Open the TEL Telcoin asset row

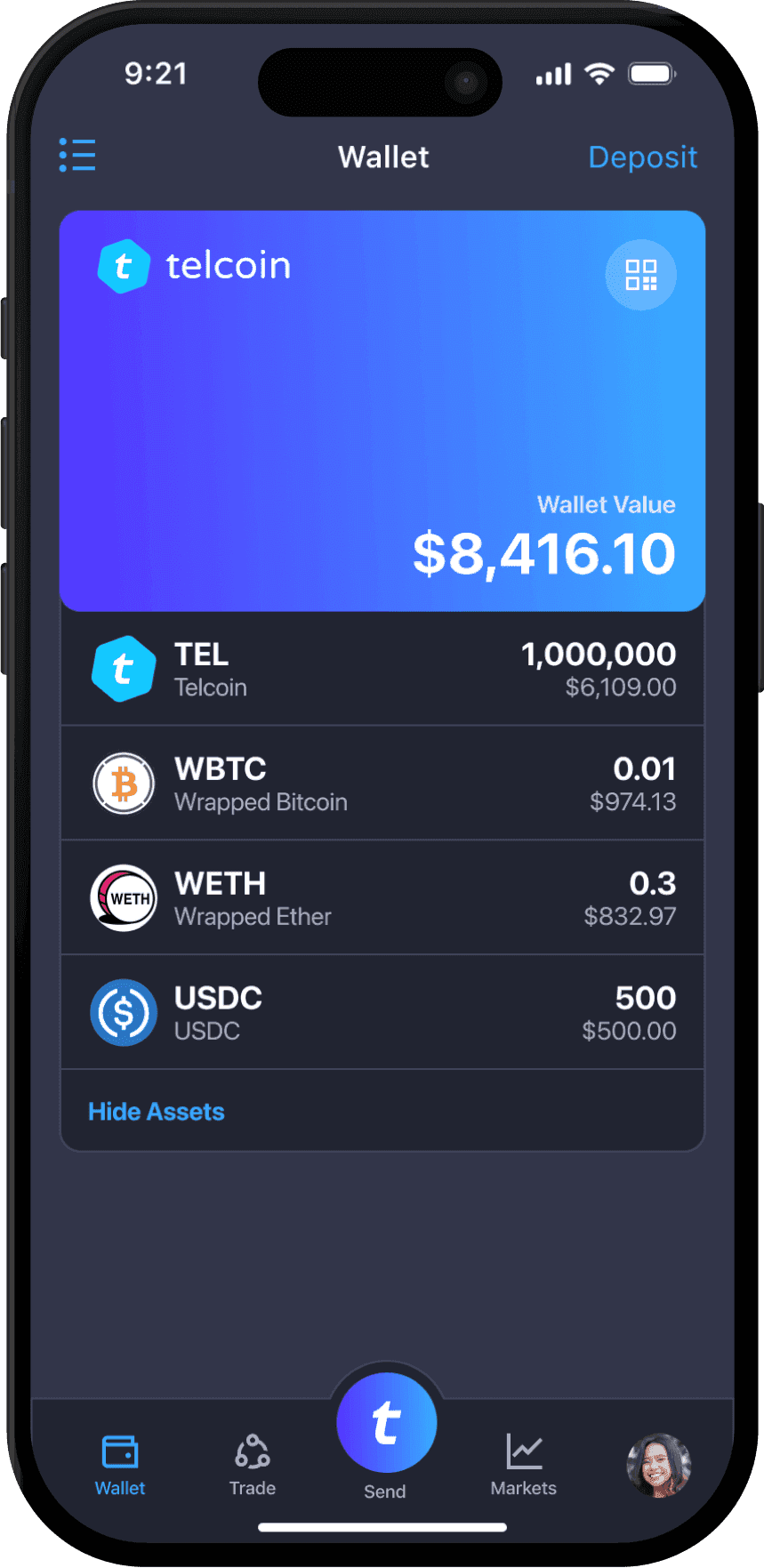(382, 668)
